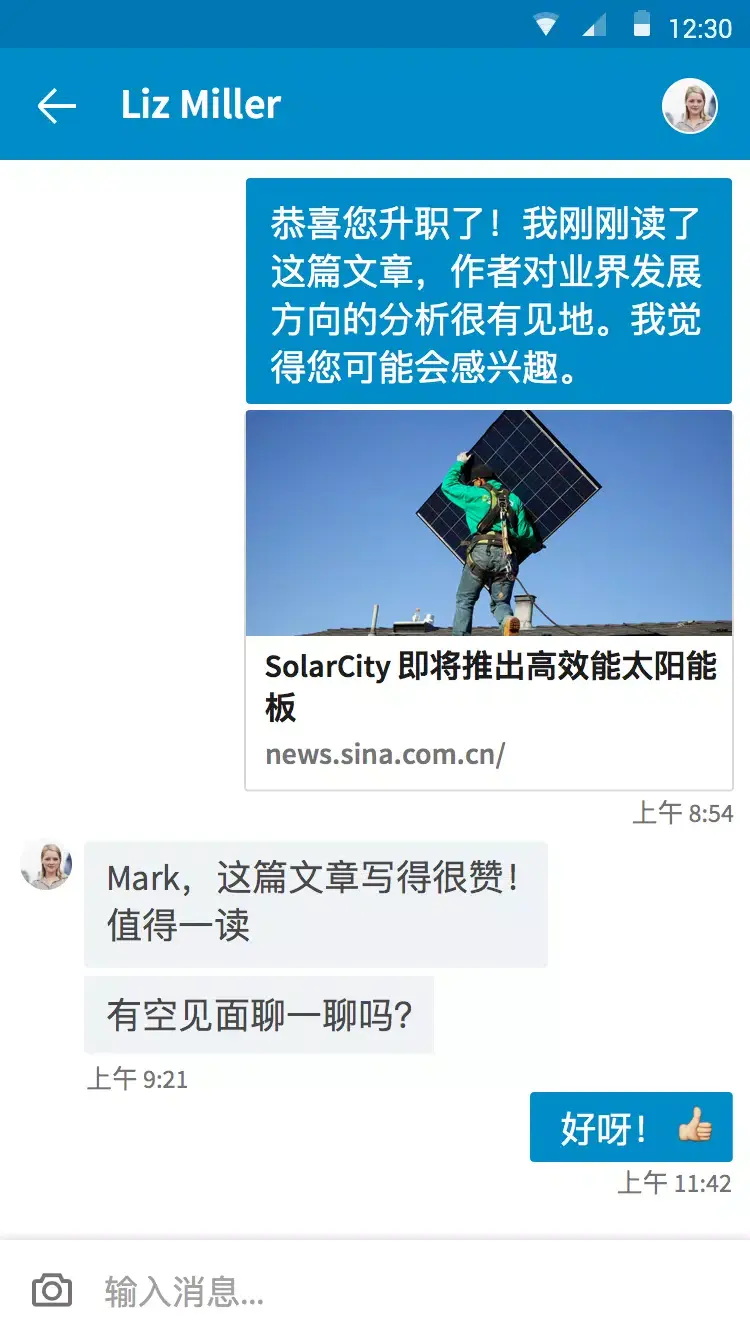Click the battery icon in the status bar

[640, 25]
